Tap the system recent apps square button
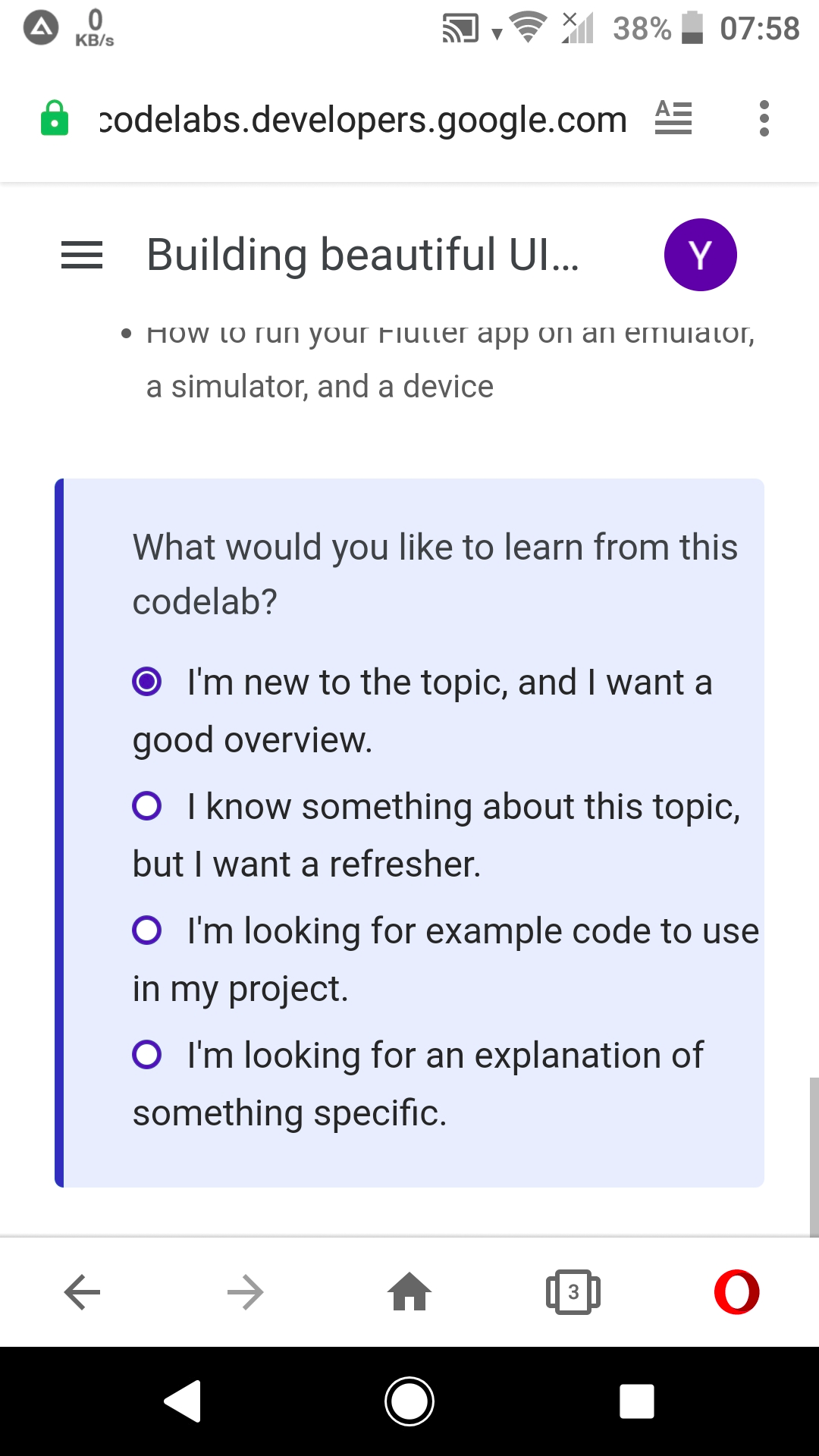Screen dimensions: 819x1456 coord(637,1401)
